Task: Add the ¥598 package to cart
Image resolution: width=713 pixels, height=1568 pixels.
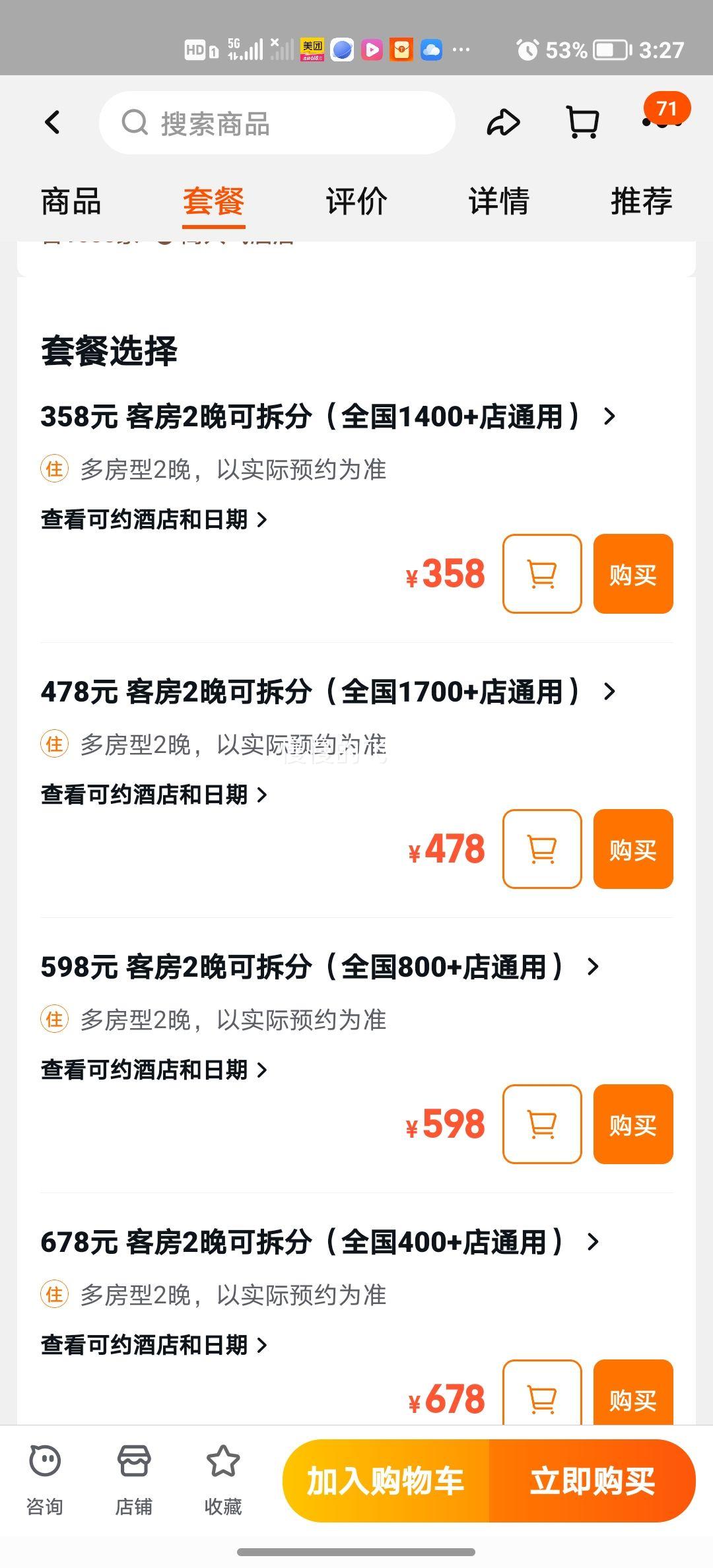Action: (542, 1124)
